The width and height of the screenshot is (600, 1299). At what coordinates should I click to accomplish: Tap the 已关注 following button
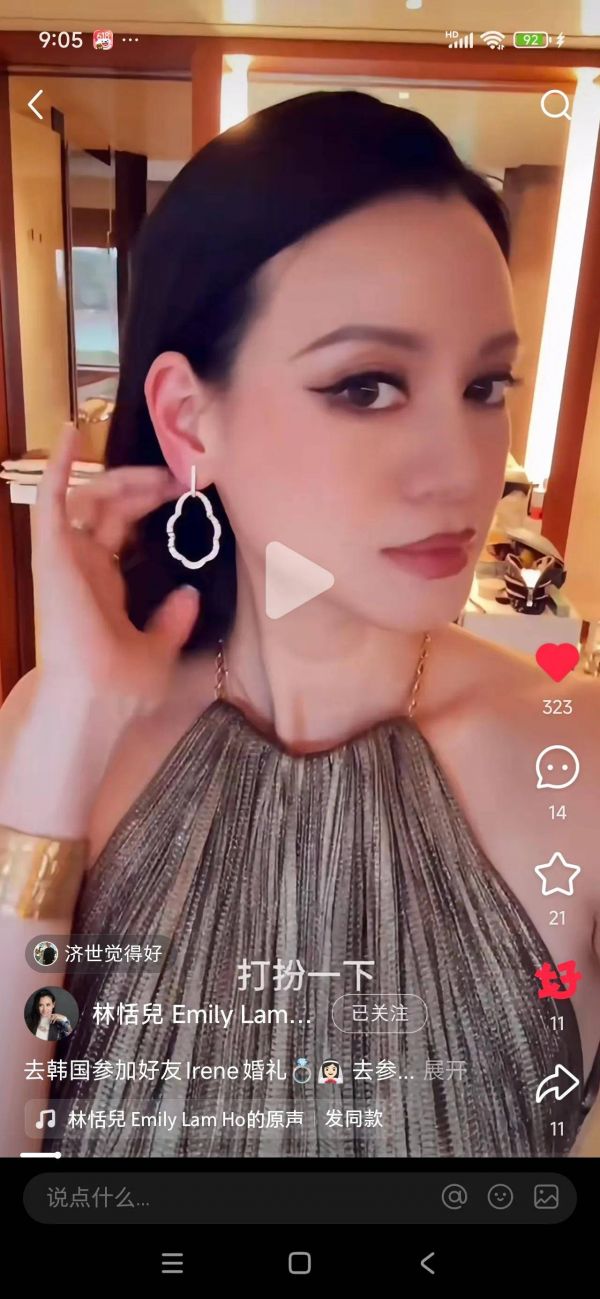[379, 1014]
